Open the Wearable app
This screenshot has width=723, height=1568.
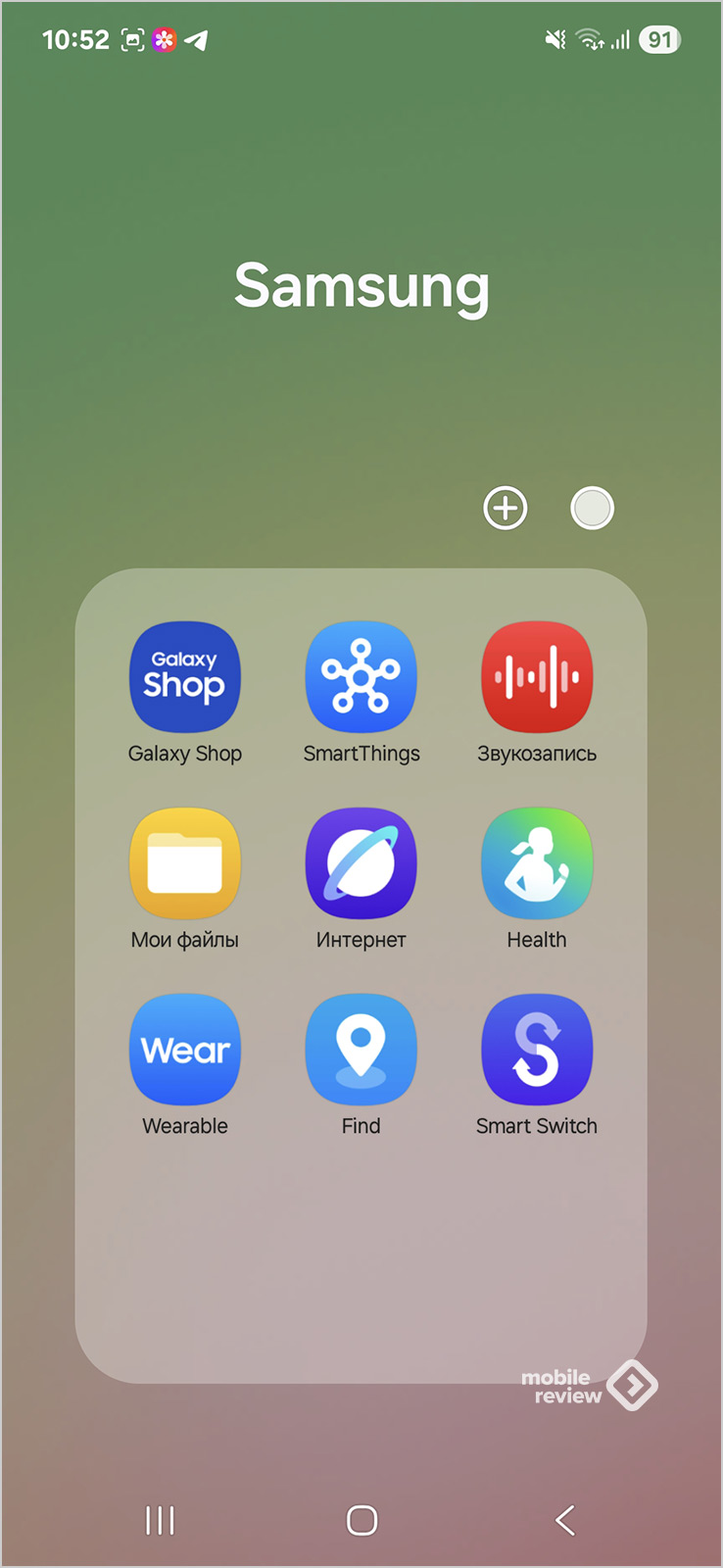point(185,1051)
